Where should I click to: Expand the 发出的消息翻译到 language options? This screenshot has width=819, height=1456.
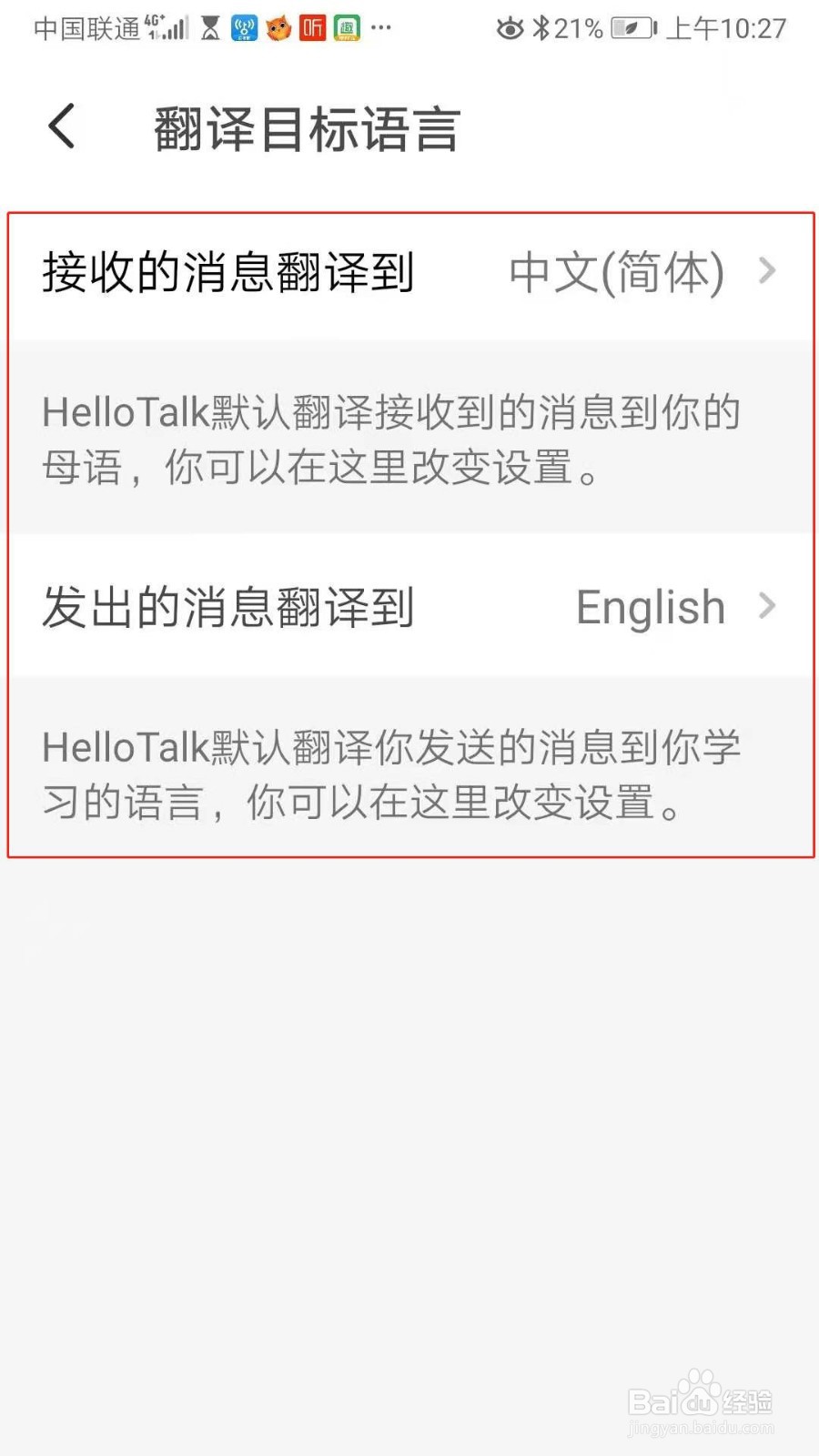point(409,607)
